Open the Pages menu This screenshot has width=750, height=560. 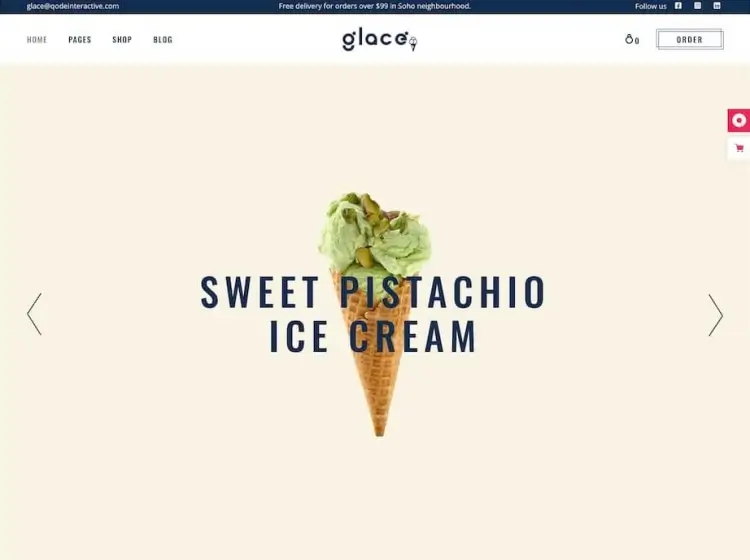[80, 40]
